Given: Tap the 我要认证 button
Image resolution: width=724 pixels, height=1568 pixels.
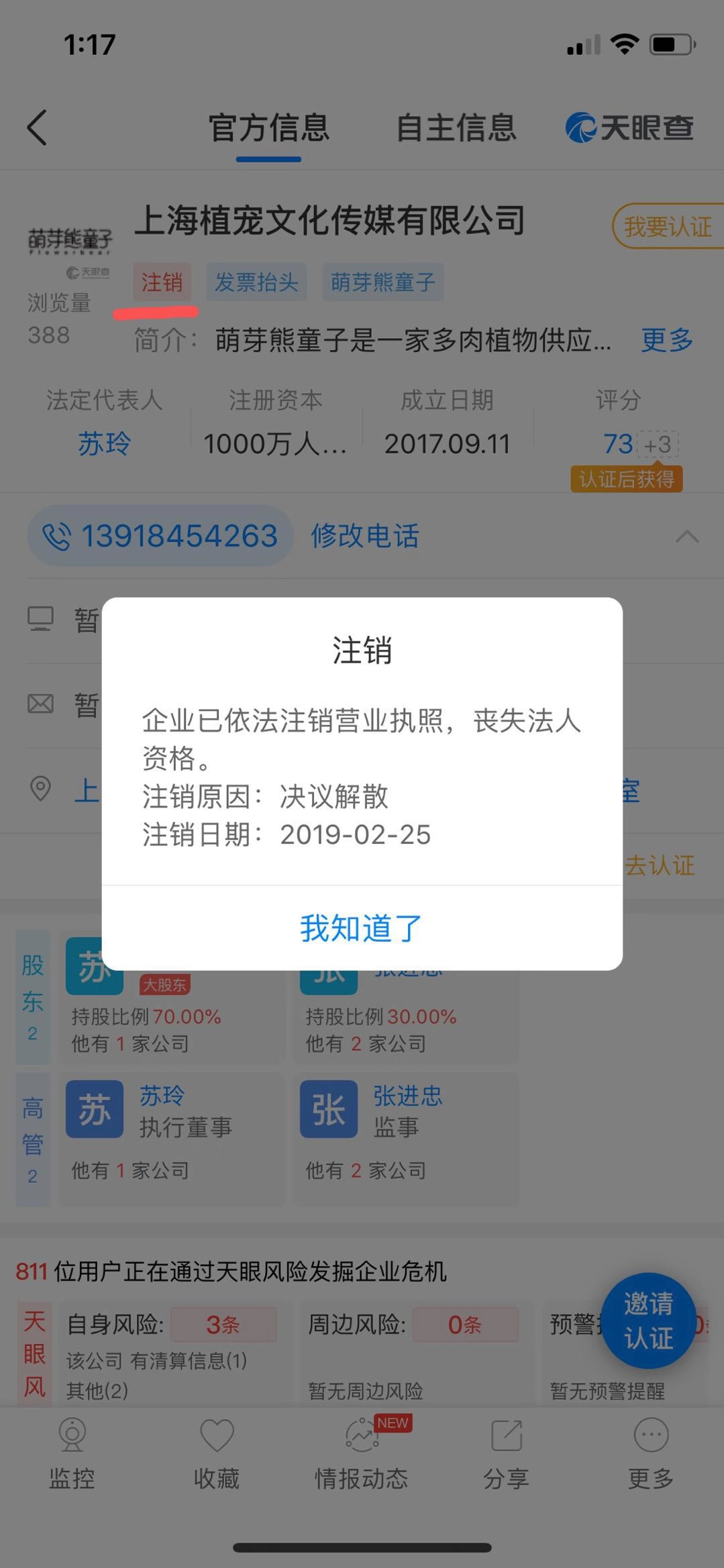Looking at the screenshot, I should [x=668, y=227].
